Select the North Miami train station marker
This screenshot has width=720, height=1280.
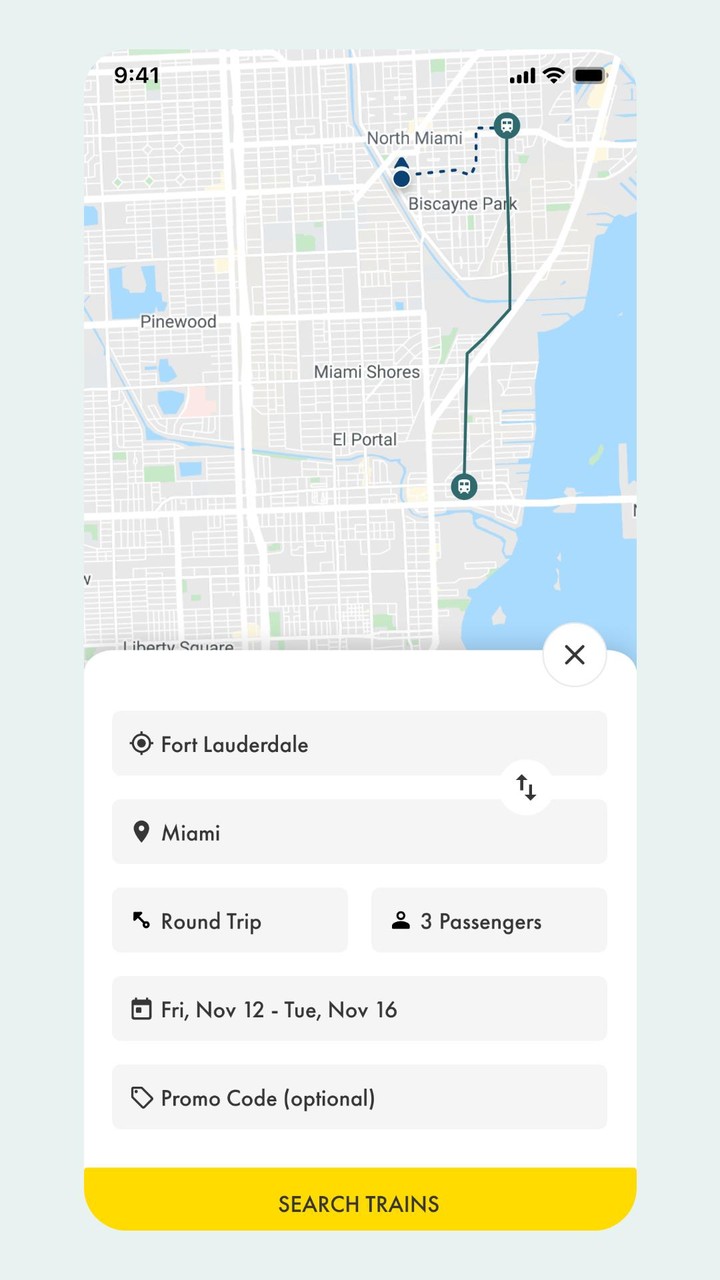tap(507, 125)
